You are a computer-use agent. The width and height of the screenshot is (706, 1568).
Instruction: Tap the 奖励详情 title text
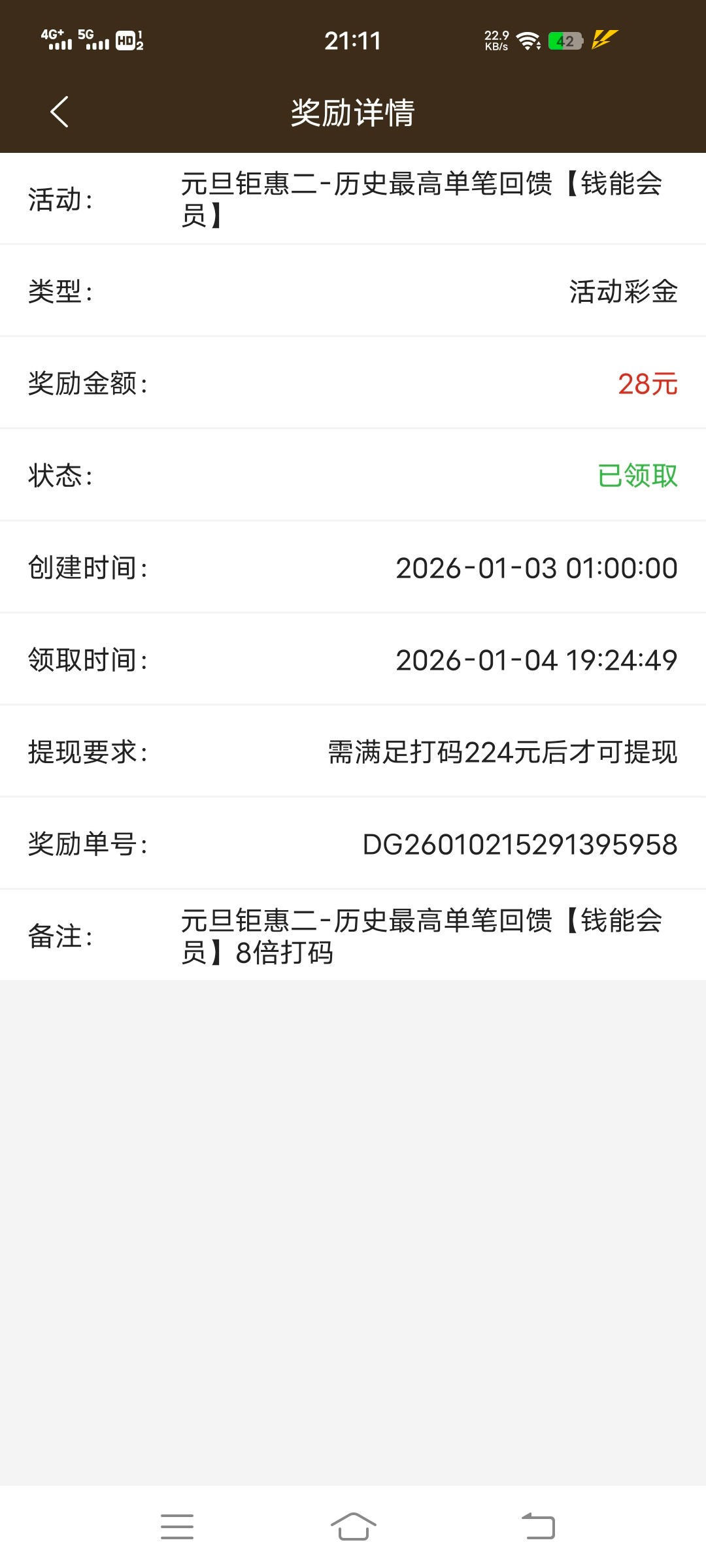pos(353,111)
